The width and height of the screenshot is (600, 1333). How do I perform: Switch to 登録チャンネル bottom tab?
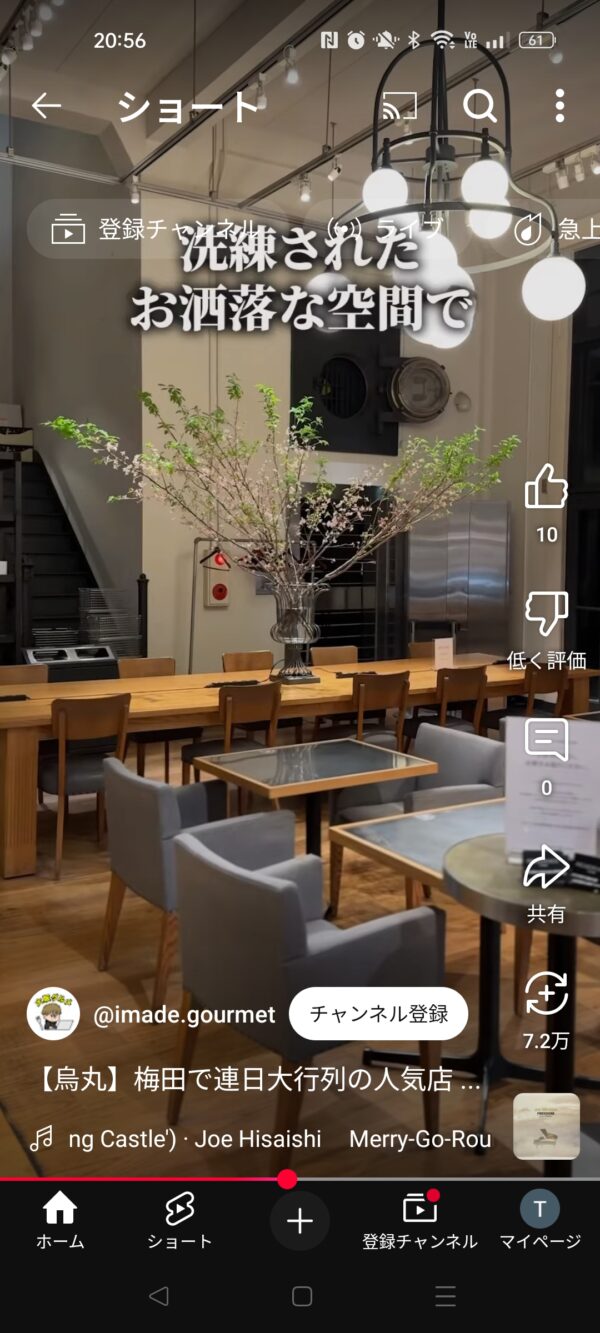(420, 1221)
